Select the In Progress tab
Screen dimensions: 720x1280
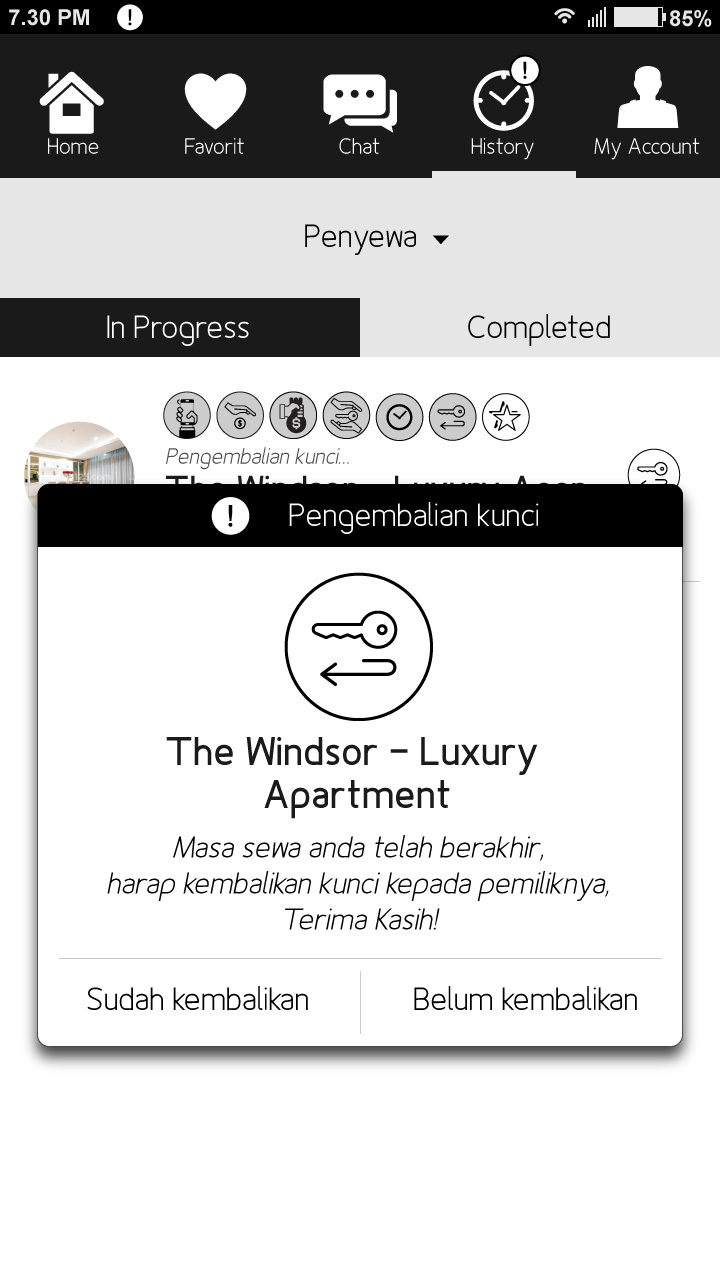[x=179, y=327]
